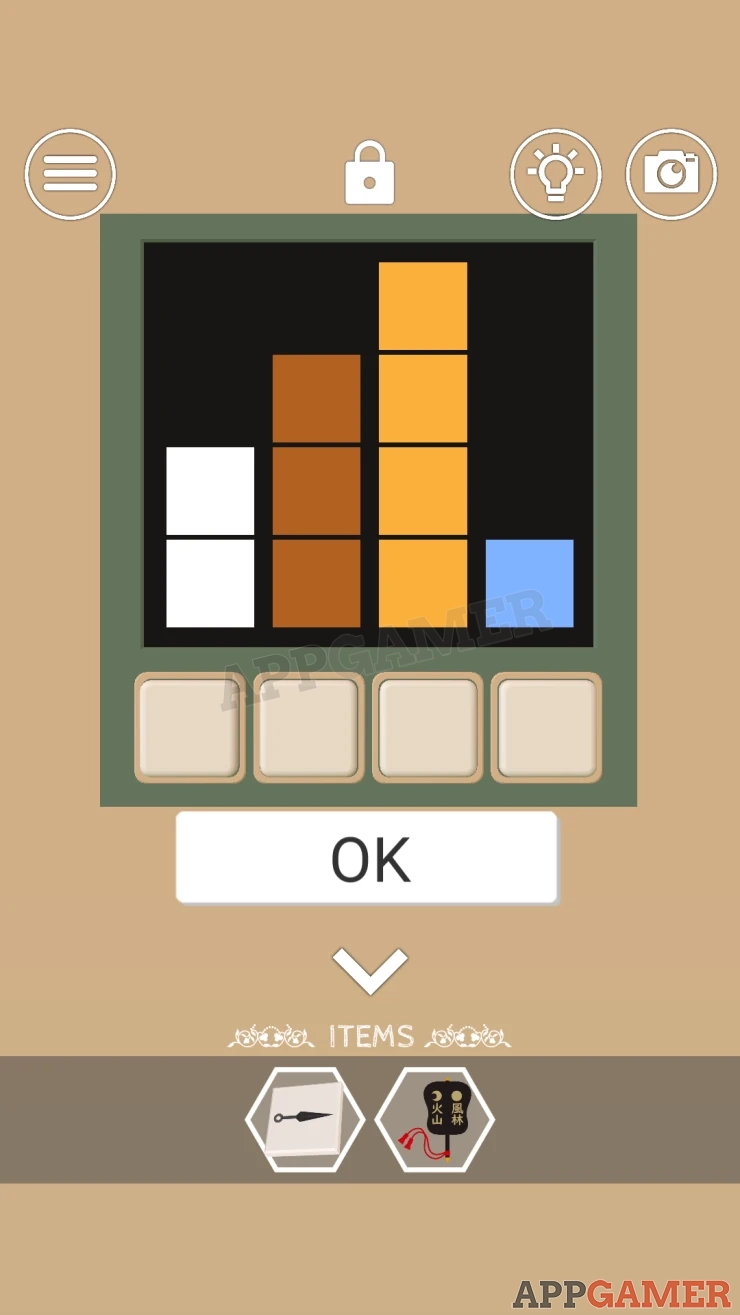
Task: Select the black war fan item
Action: [436, 1120]
